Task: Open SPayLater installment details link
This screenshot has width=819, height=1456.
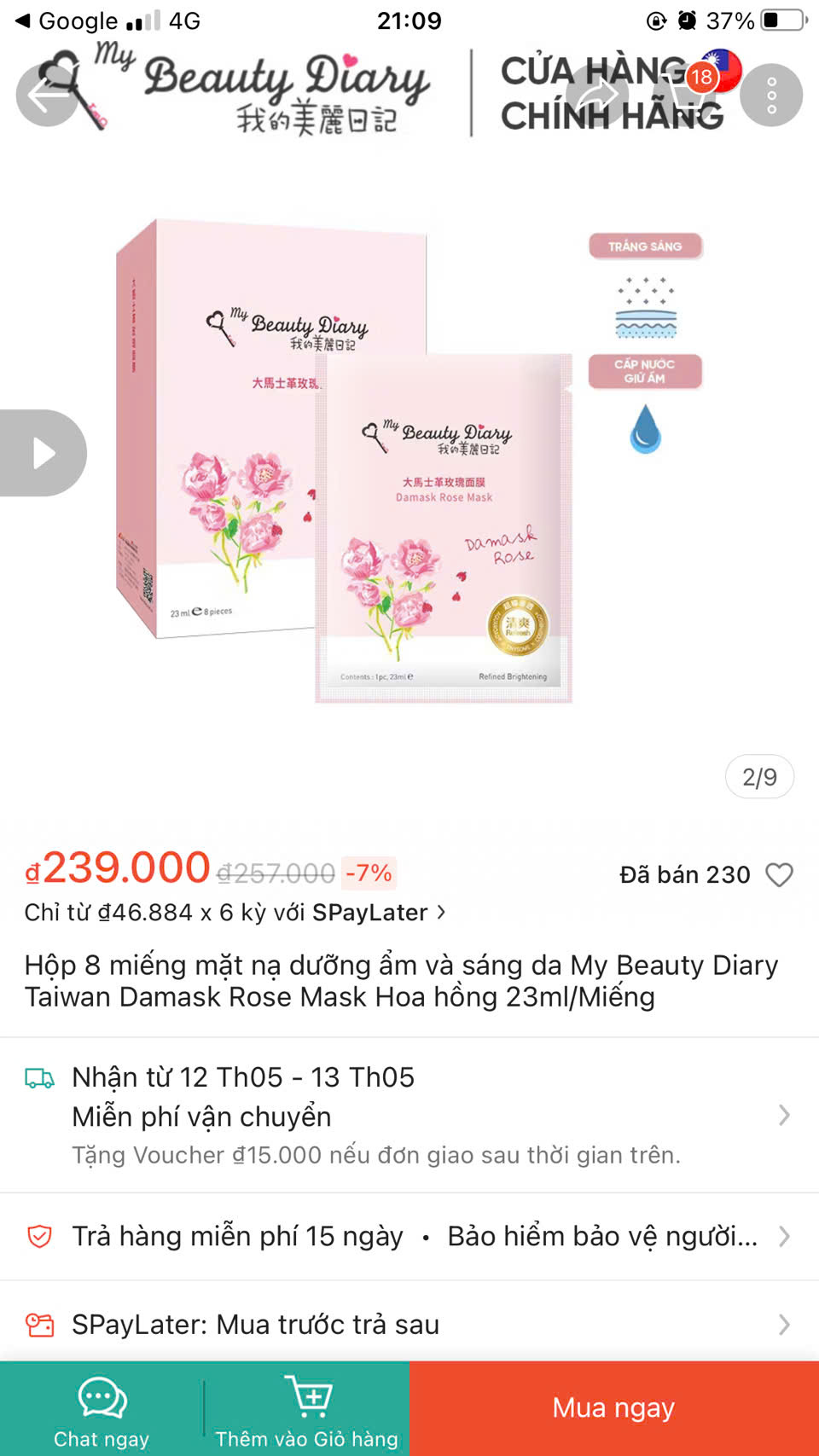Action: click(235, 913)
